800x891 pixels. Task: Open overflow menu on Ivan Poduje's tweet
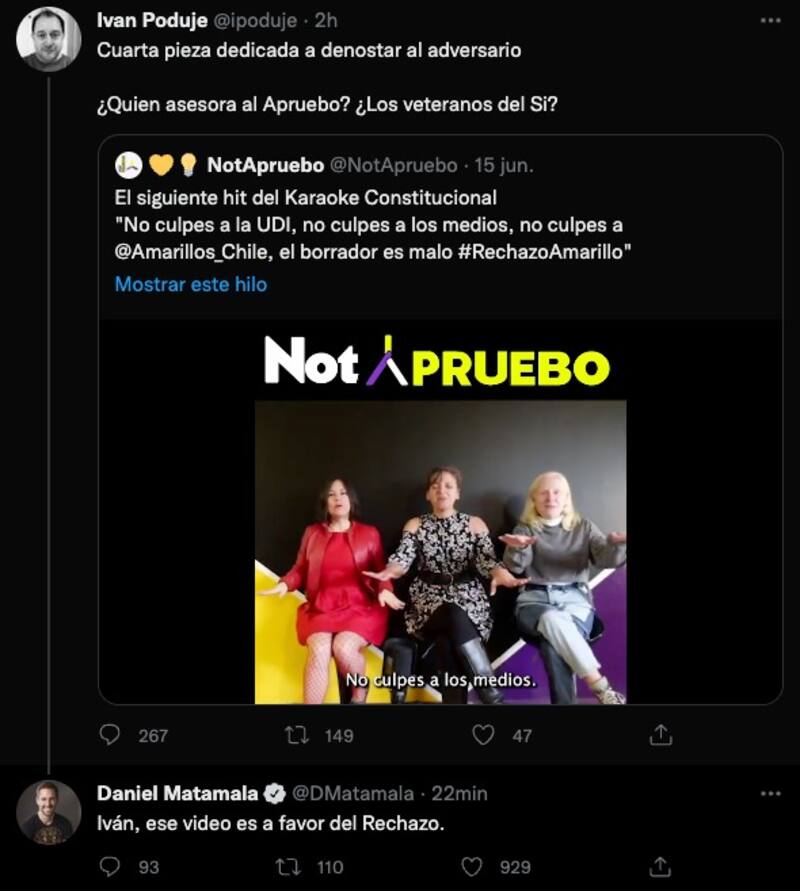point(770,18)
